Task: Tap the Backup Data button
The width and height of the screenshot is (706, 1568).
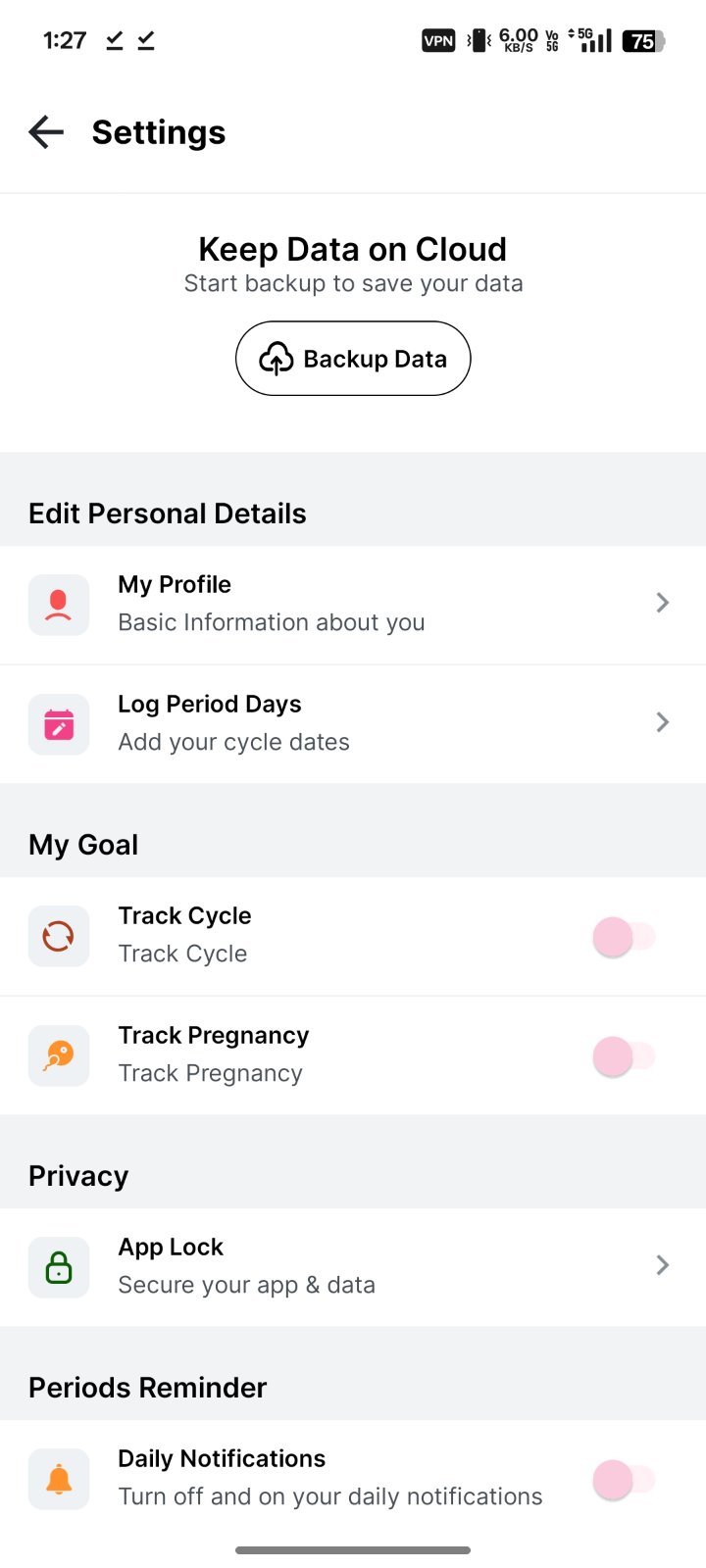Action: point(353,359)
